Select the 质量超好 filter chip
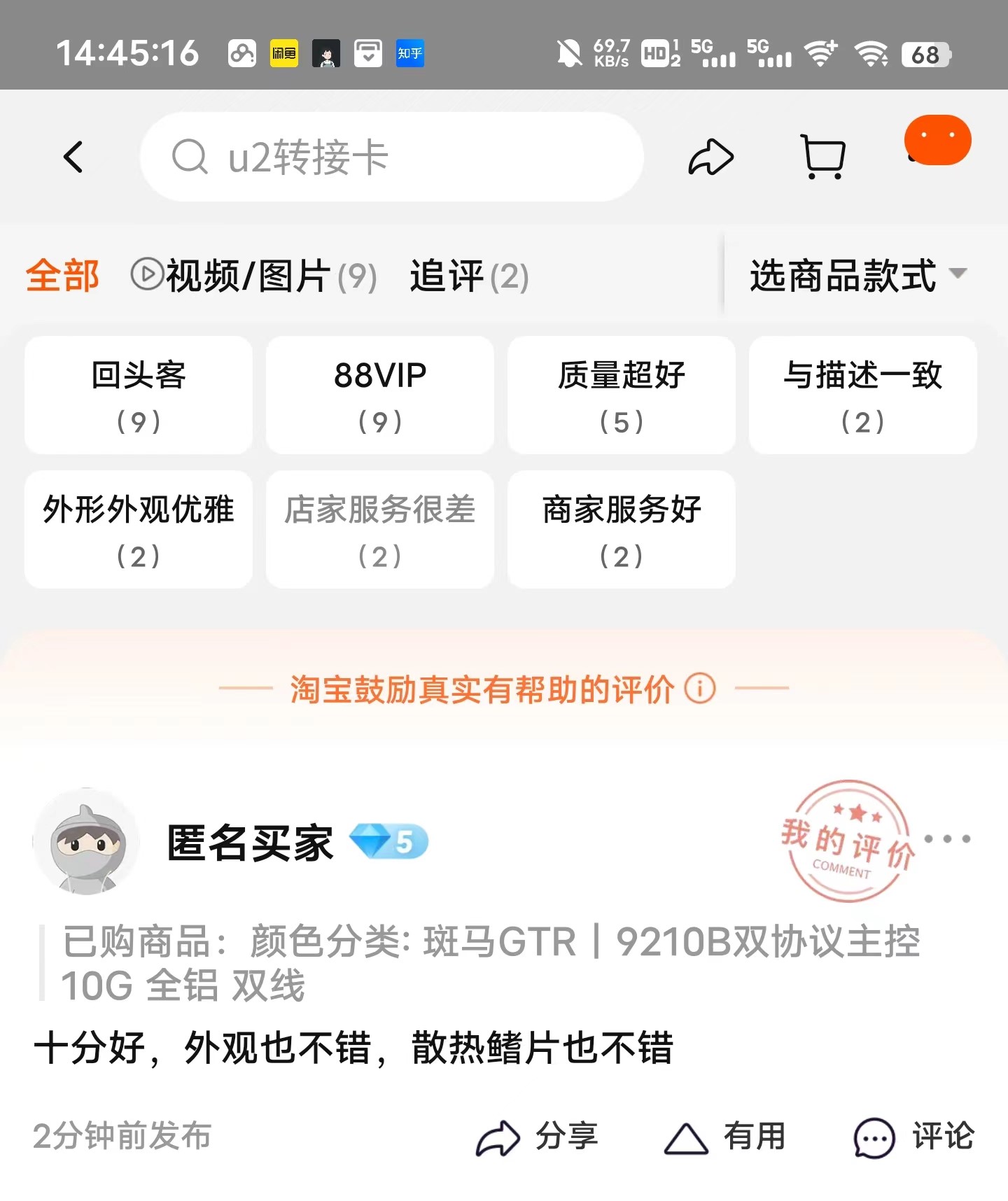 pos(622,395)
